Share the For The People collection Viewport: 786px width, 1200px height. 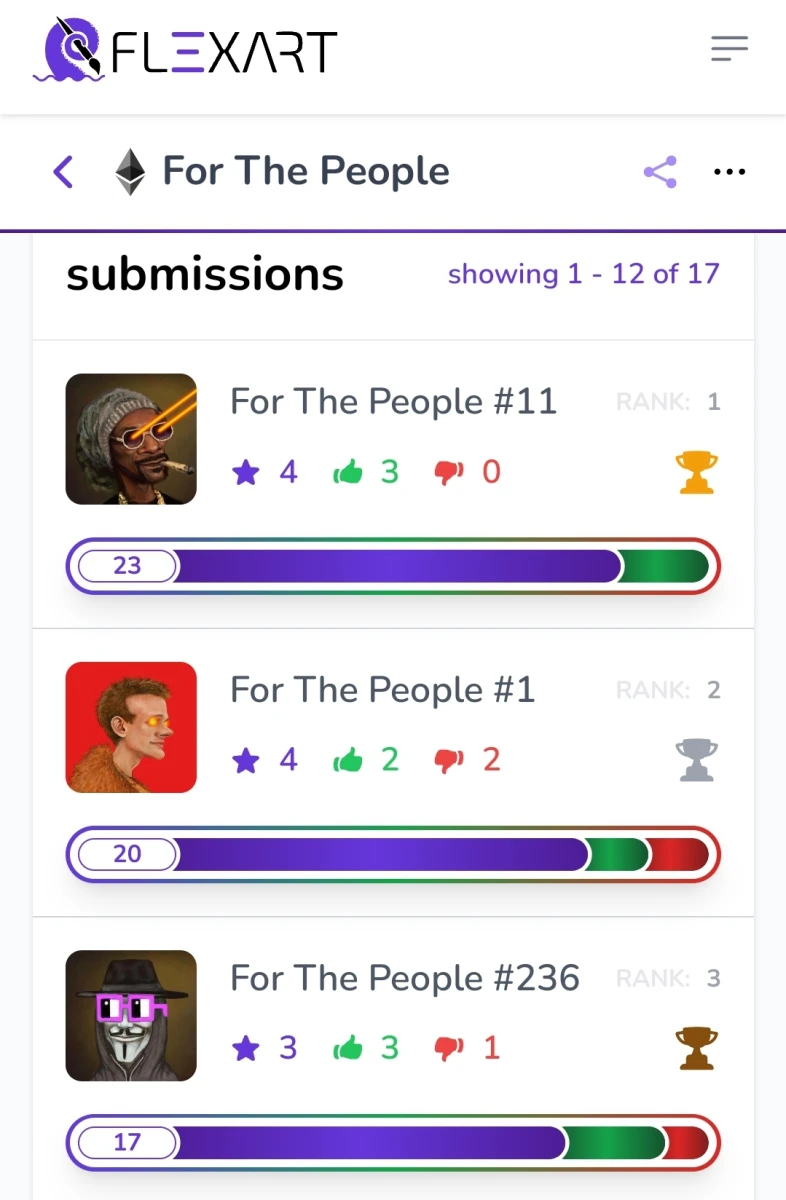pyautogui.click(x=660, y=172)
